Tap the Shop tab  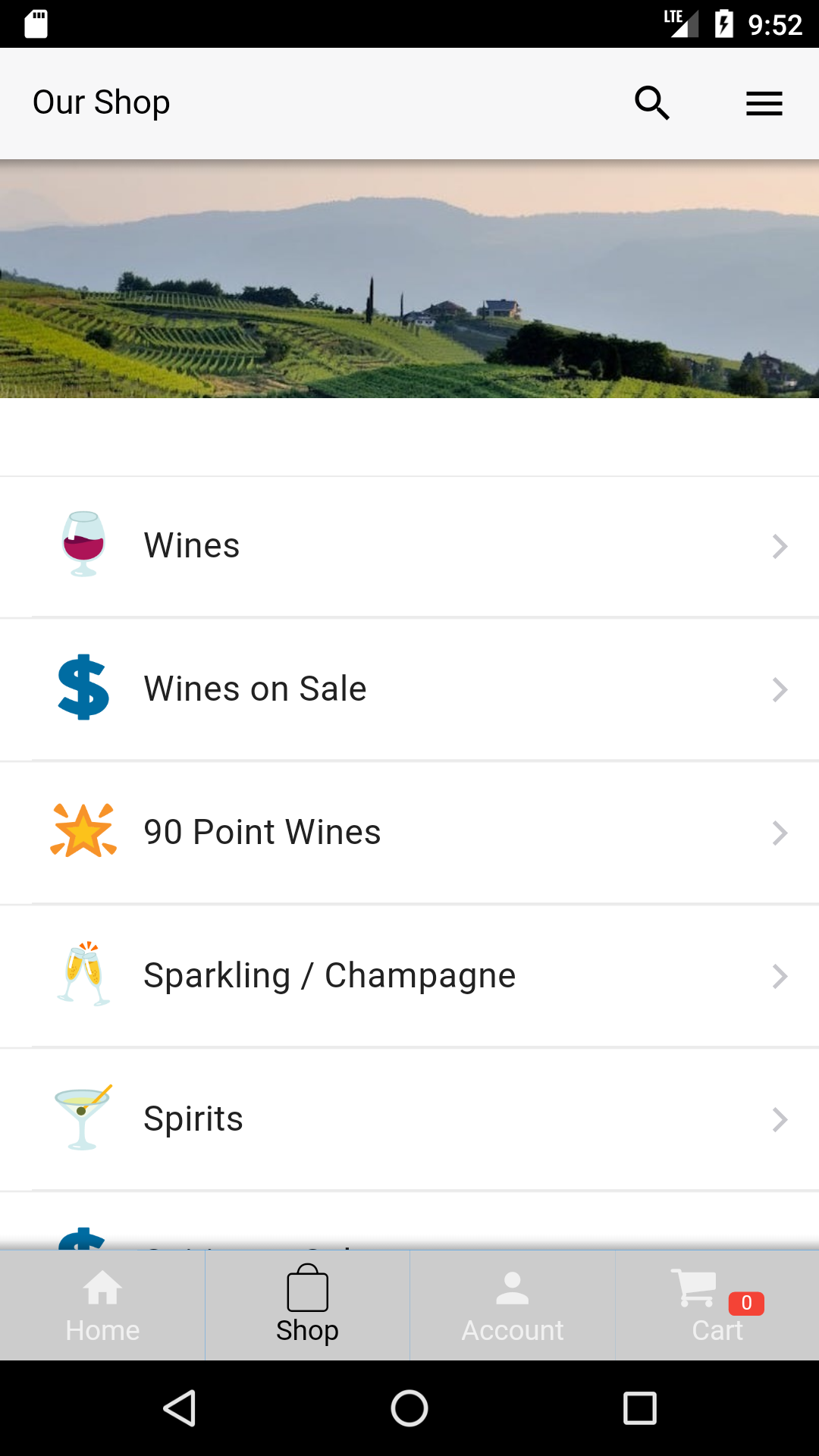(x=307, y=1305)
